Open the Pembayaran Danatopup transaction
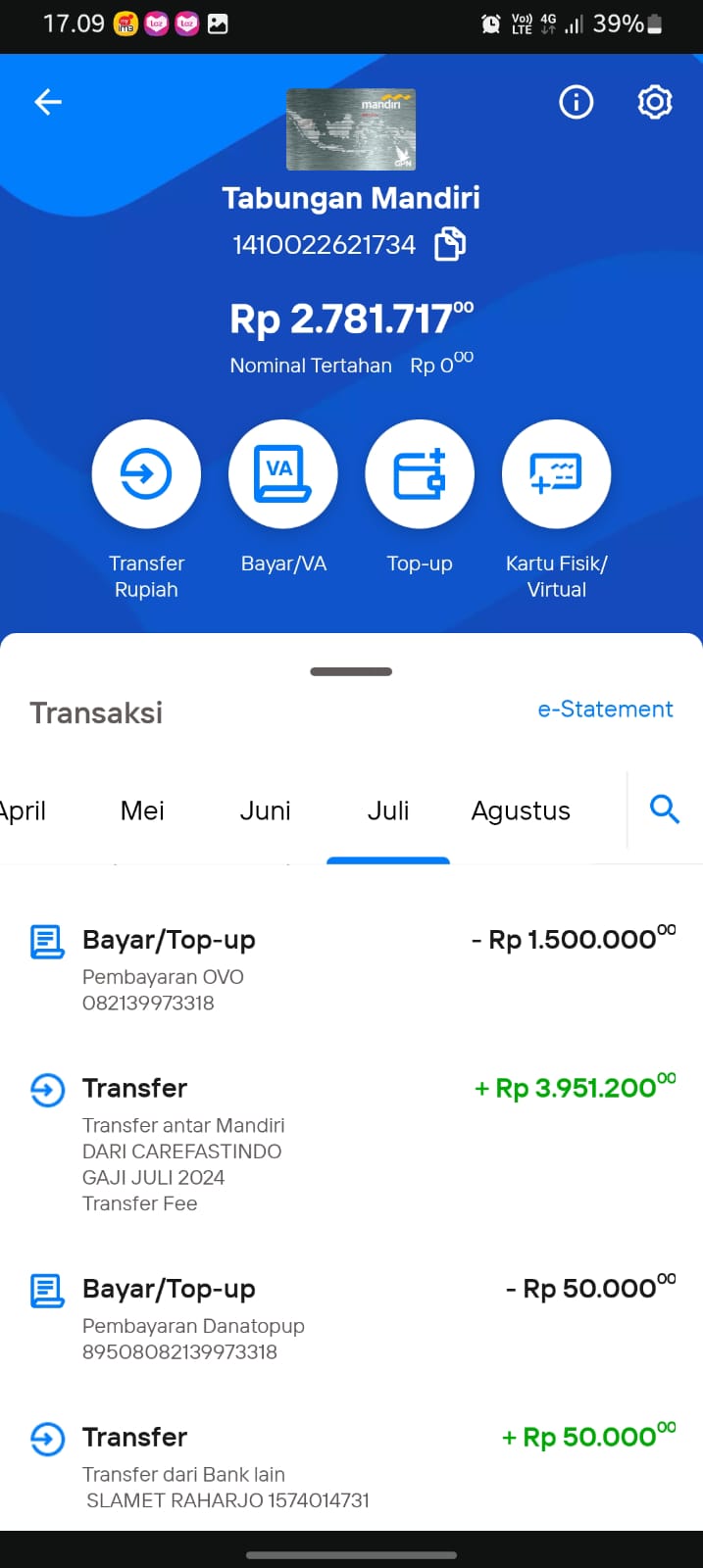The width and height of the screenshot is (703, 1568). point(351,1318)
